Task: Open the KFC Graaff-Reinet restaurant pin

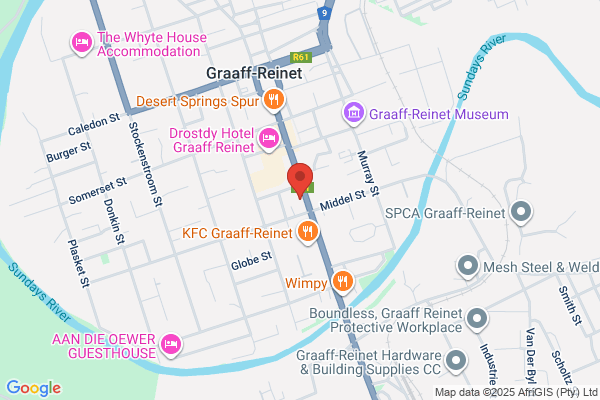Action: 308,232
